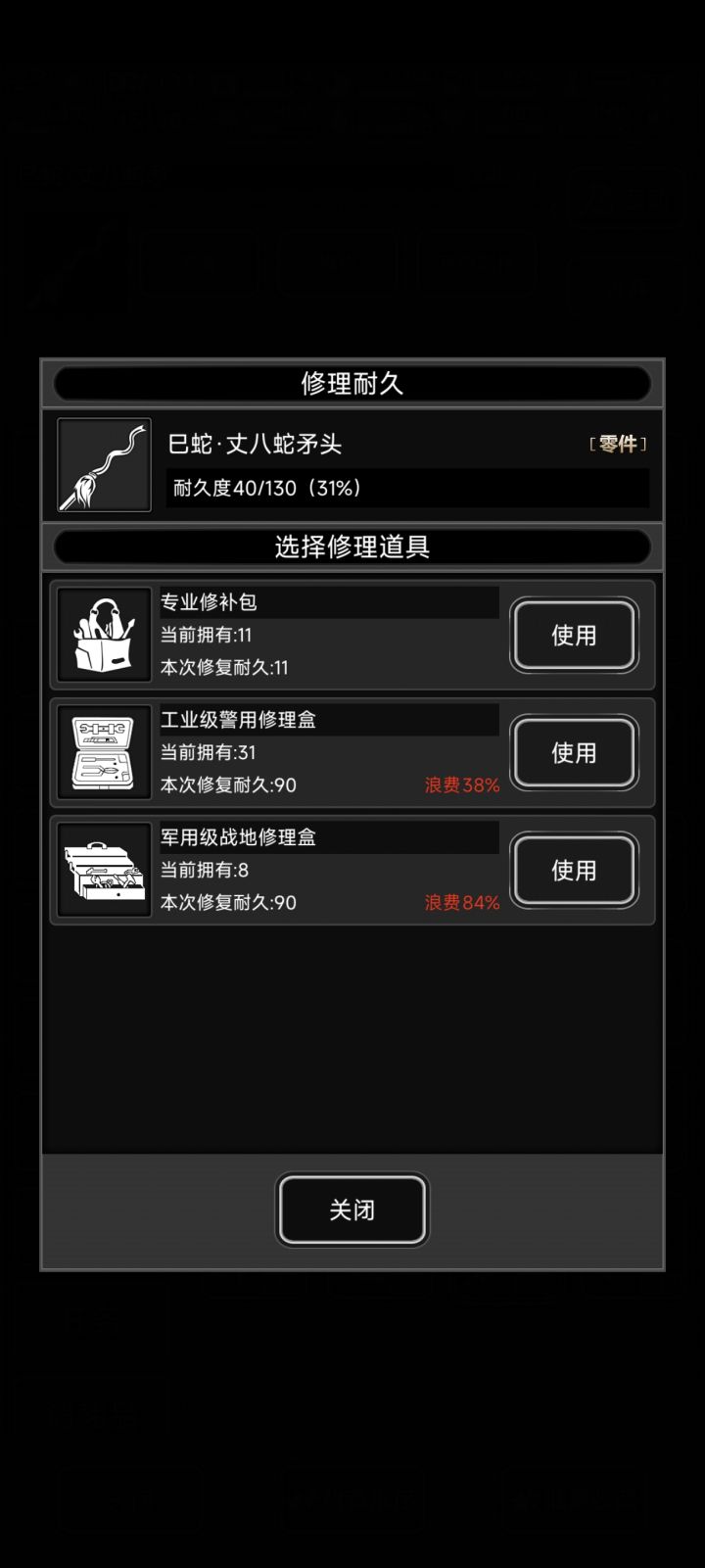Click the 耐久度40/130 durability indicator
The height and width of the screenshot is (1568, 705).
coord(262,488)
